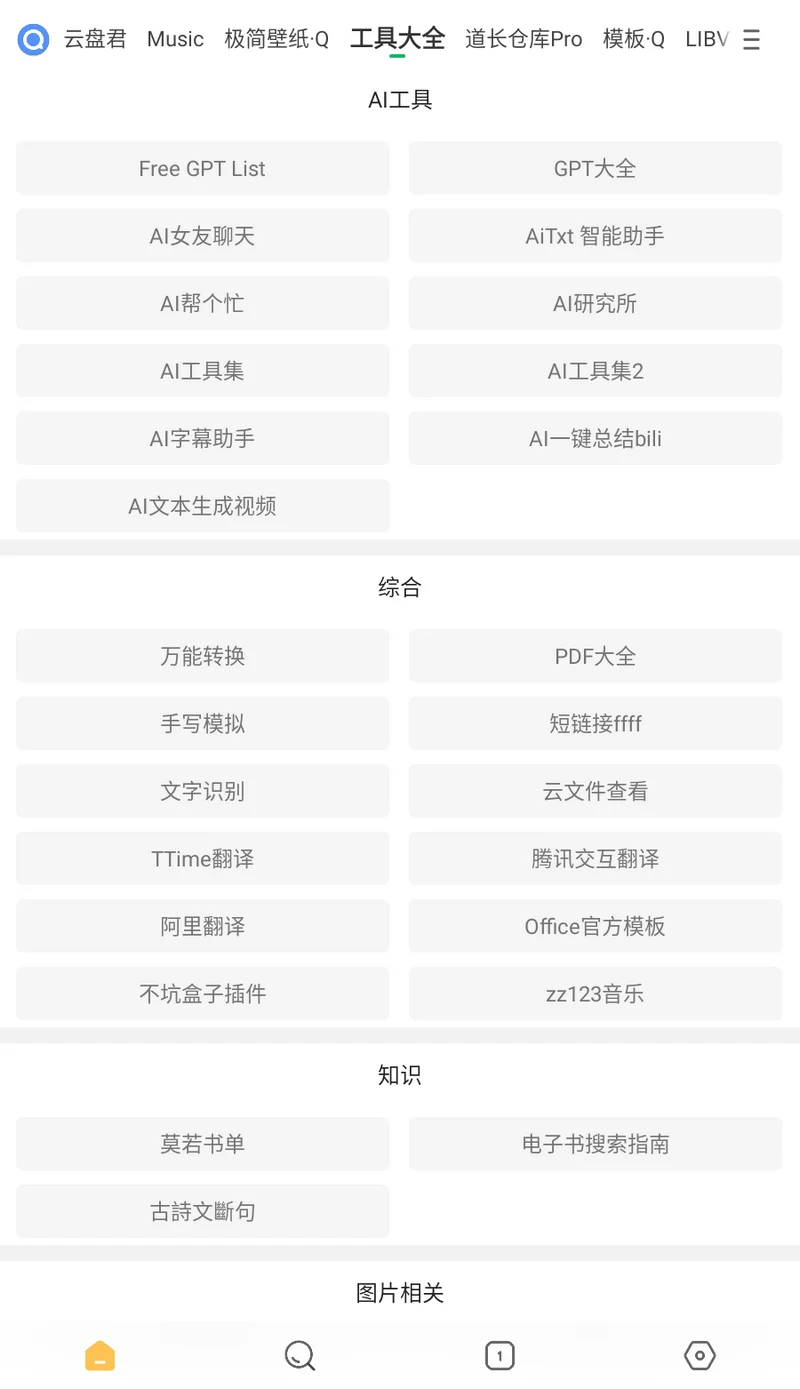Switch to the 云盘君 tab
The image size is (800, 1389).
point(95,39)
